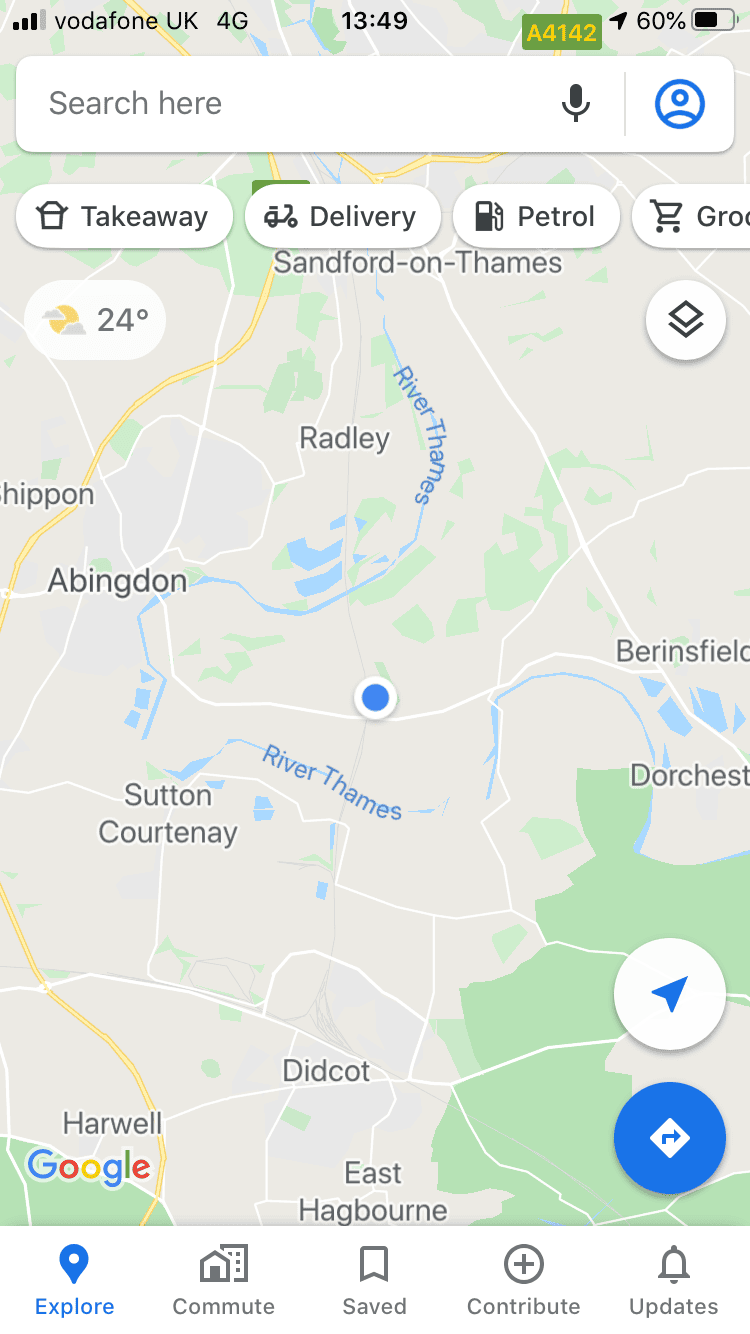Image resolution: width=750 pixels, height=1334 pixels.
Task: Recenter map on my location
Action: 669,994
